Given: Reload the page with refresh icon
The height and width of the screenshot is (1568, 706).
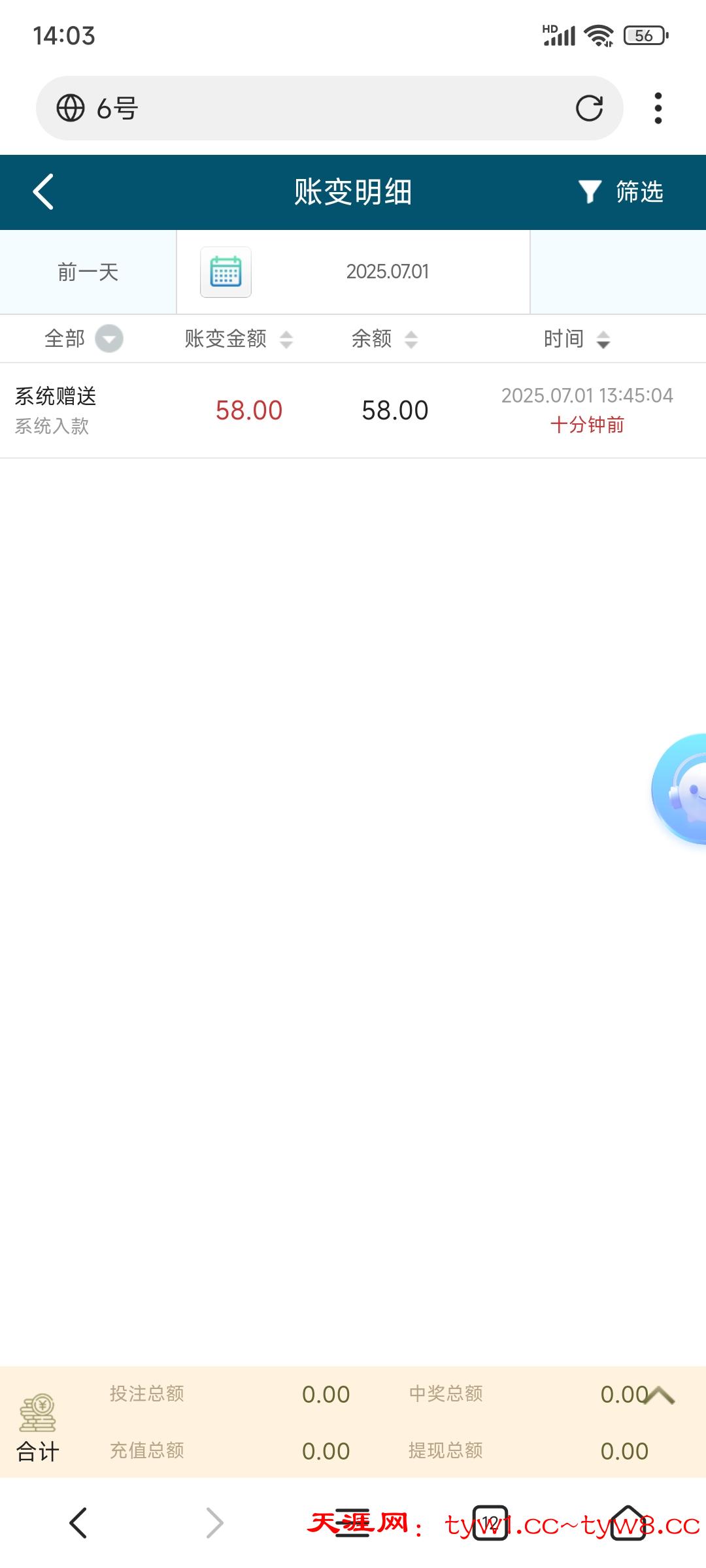Looking at the screenshot, I should (x=589, y=108).
